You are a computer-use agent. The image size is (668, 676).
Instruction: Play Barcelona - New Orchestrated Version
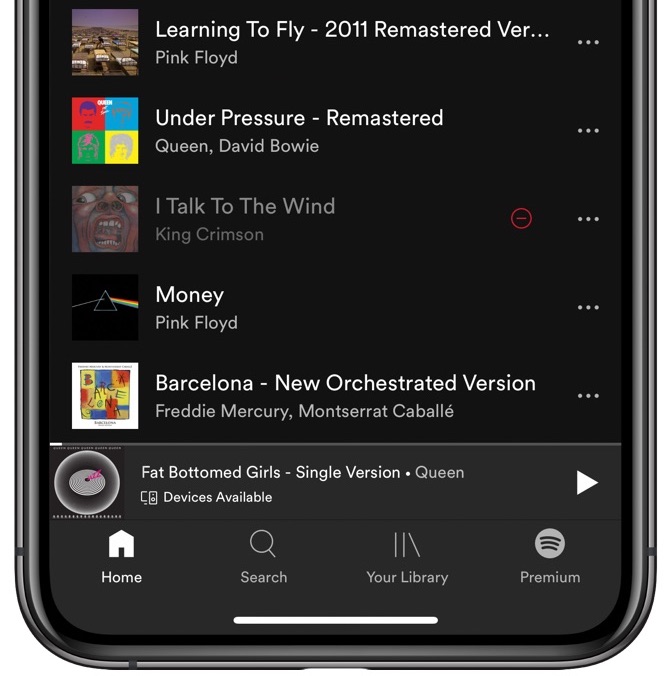tap(344, 395)
